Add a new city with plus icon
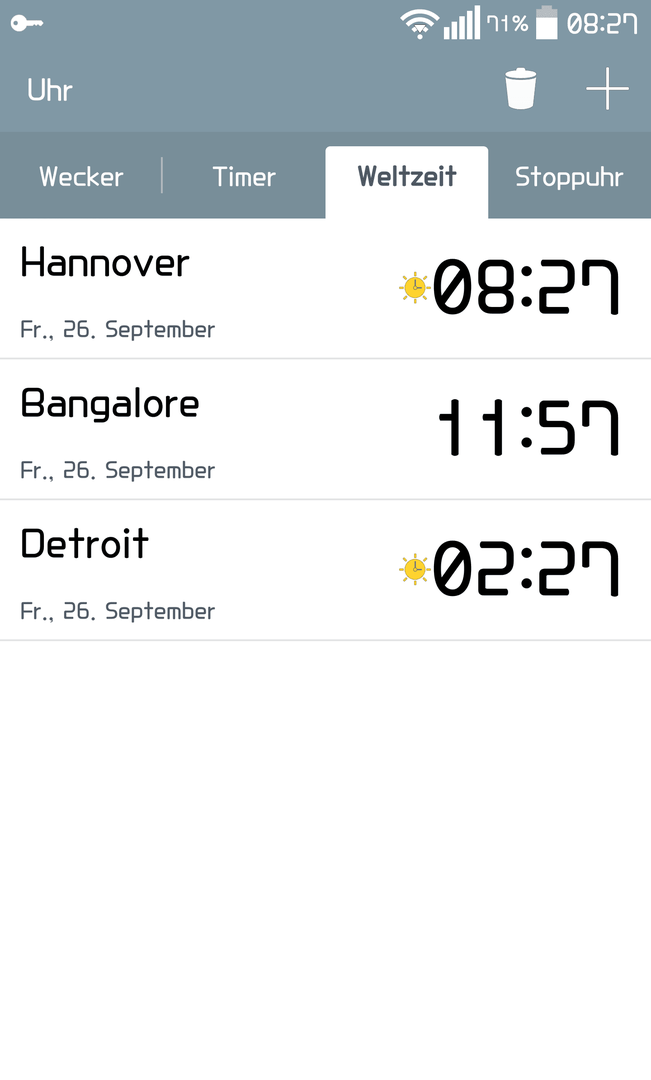Screen dimensions: 651x1080 pos(607,89)
